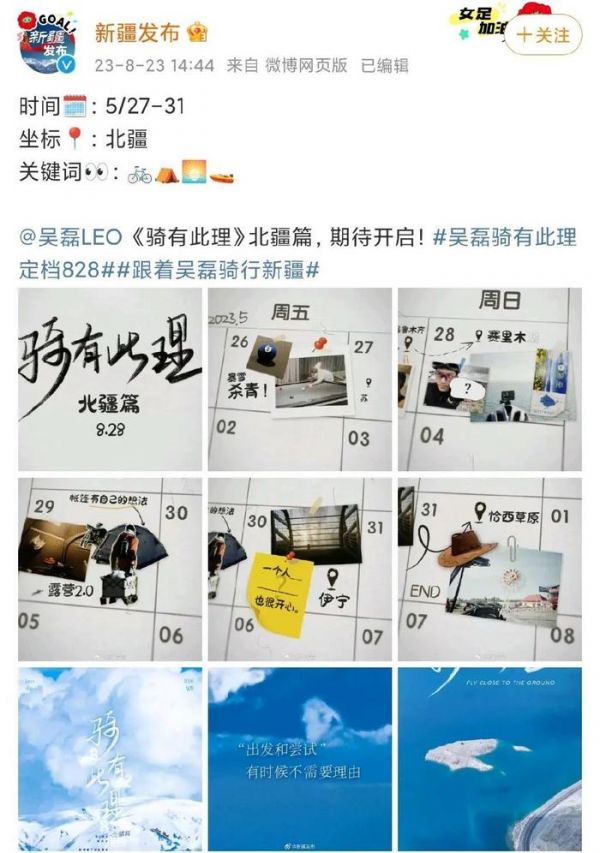
Task: View the snowy mountain poster image
Action: pos(110,758)
